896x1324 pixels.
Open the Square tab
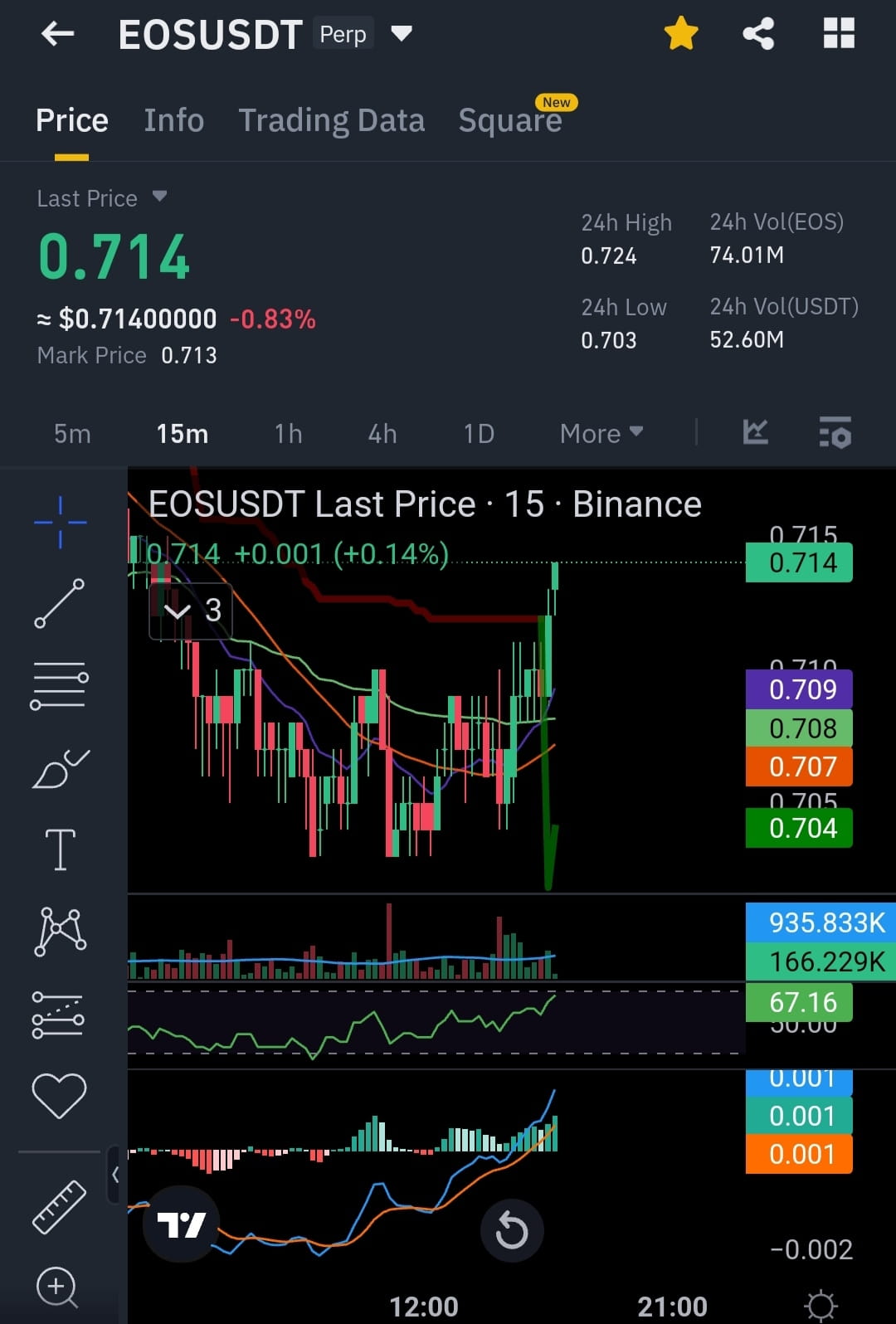click(511, 120)
